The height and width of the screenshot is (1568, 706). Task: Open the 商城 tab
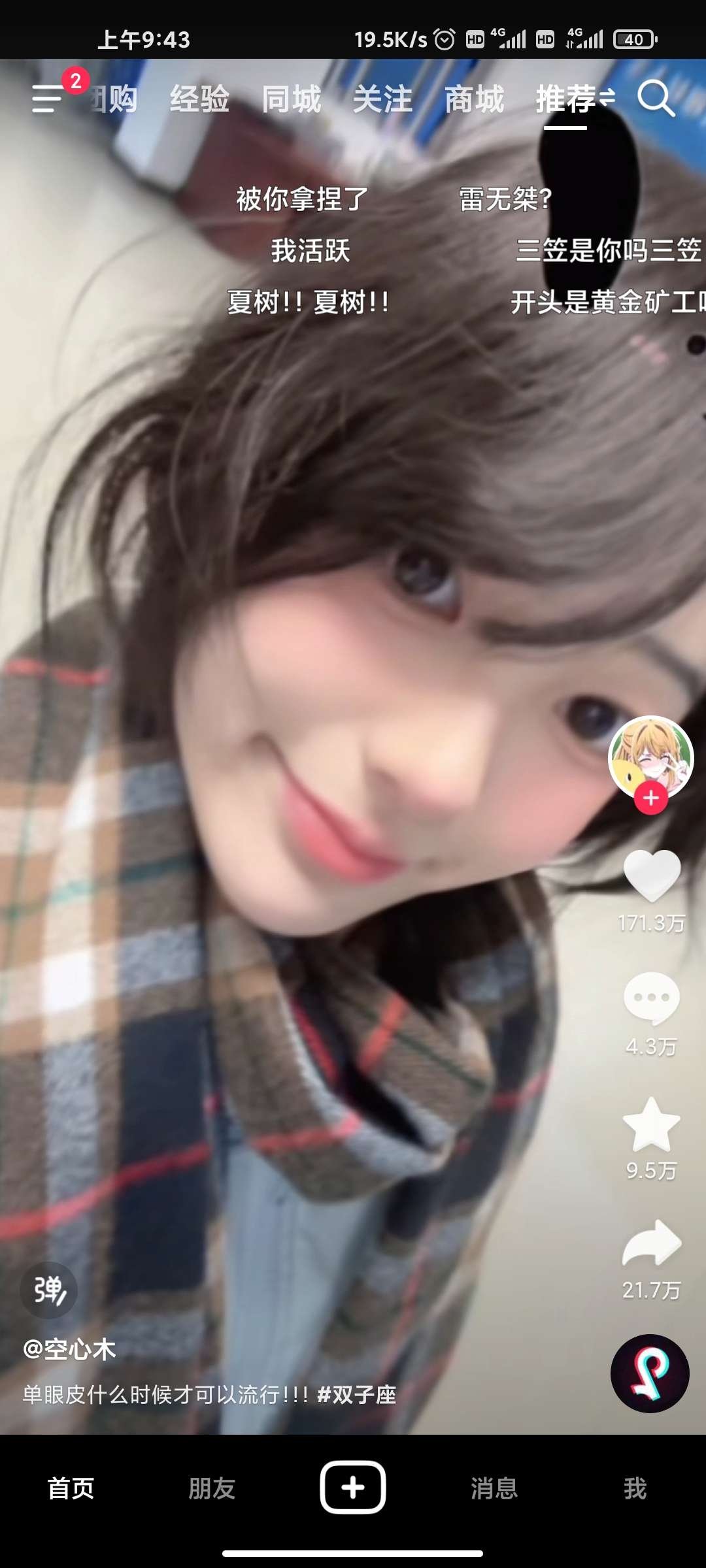[474, 99]
